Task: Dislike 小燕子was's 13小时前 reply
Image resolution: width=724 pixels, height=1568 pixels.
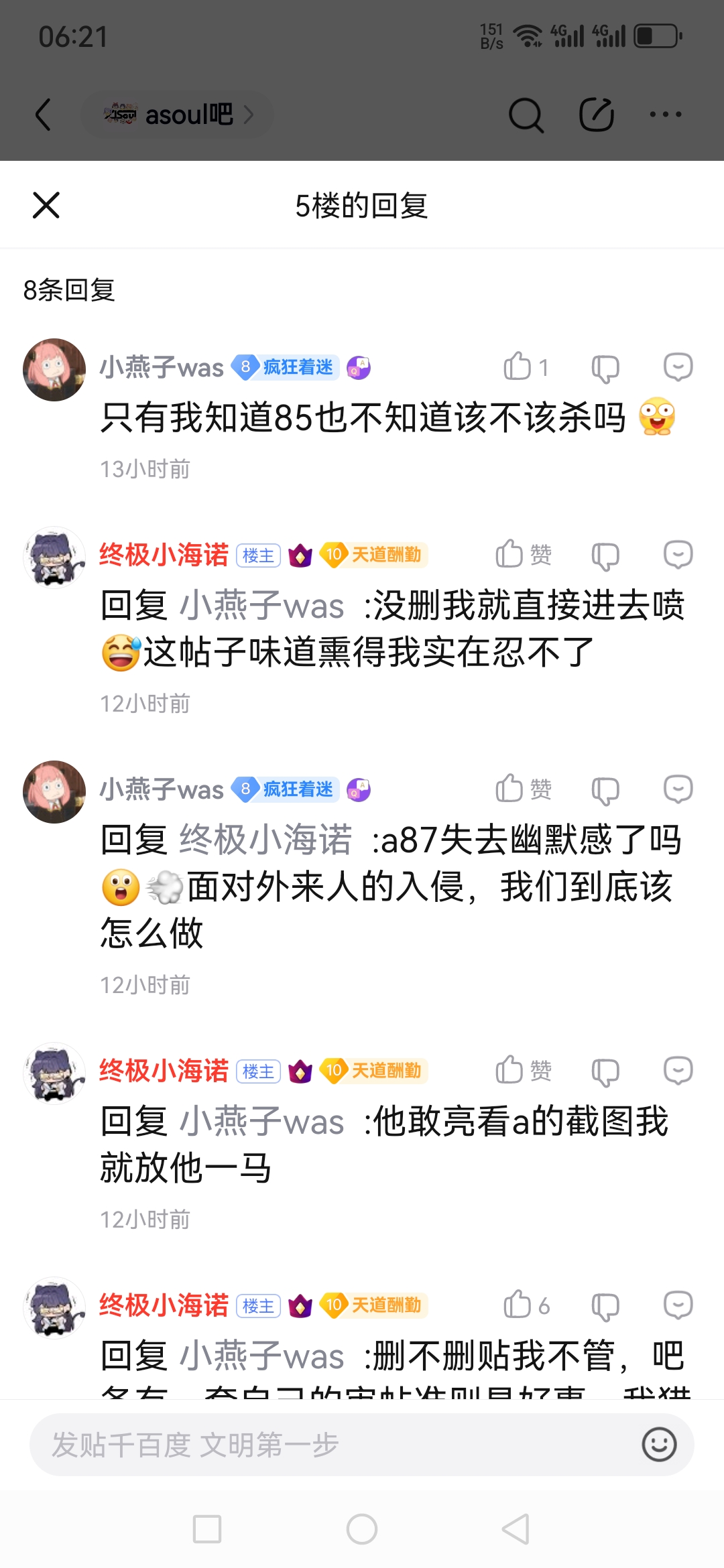Action: pyautogui.click(x=605, y=368)
